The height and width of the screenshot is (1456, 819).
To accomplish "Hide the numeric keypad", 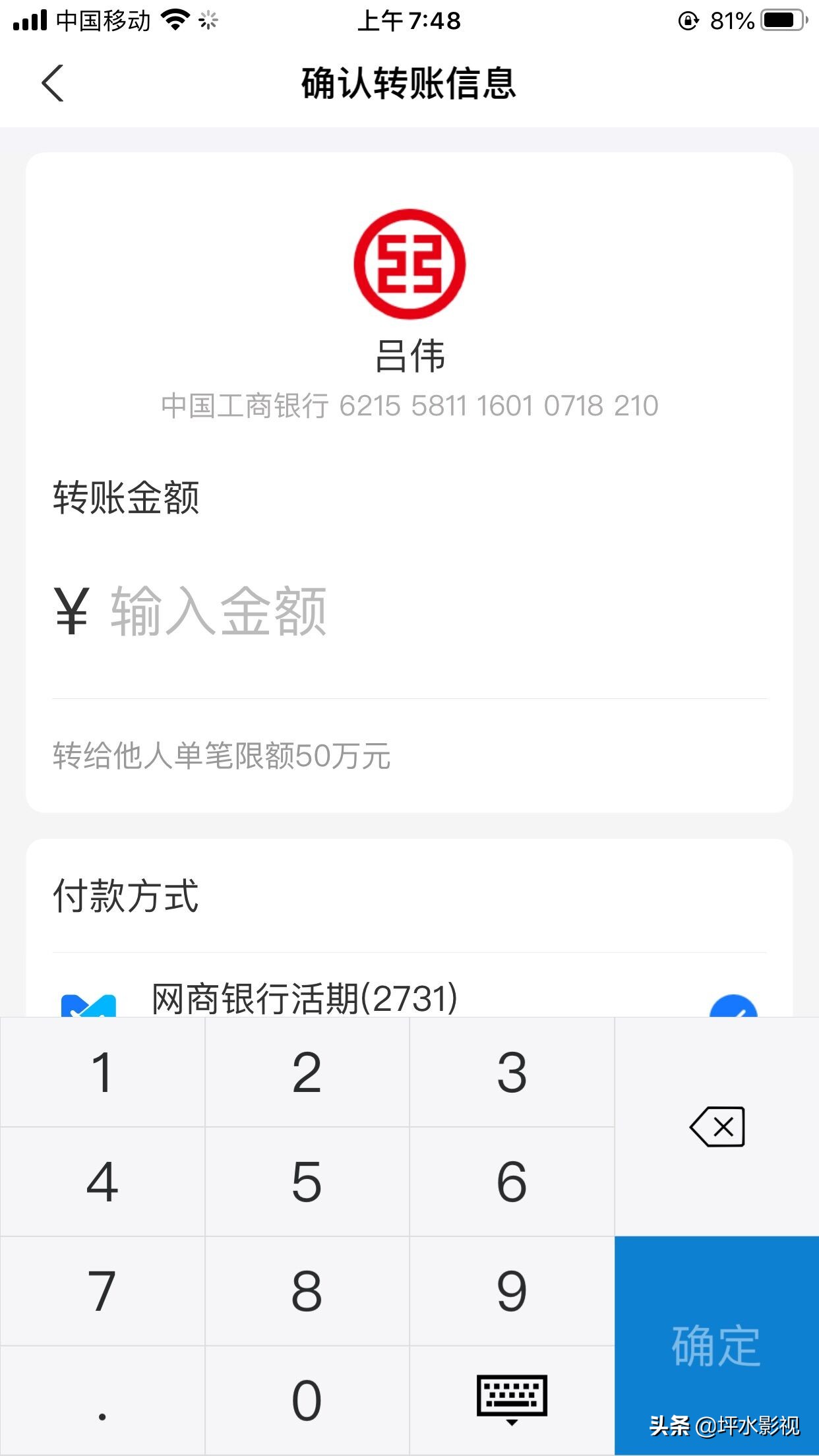I will 512,1400.
